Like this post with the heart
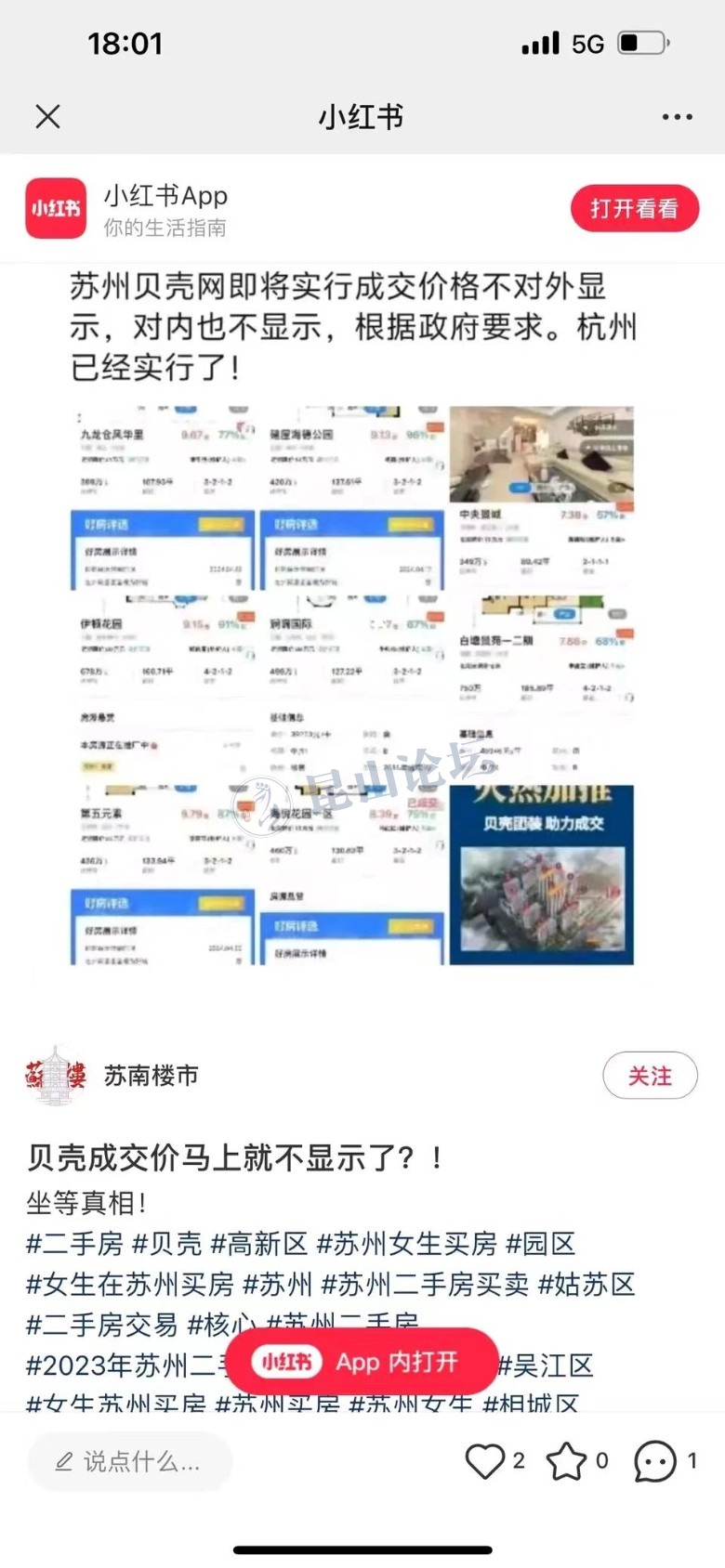Screen dimensions: 725x1568 [x=484, y=1461]
